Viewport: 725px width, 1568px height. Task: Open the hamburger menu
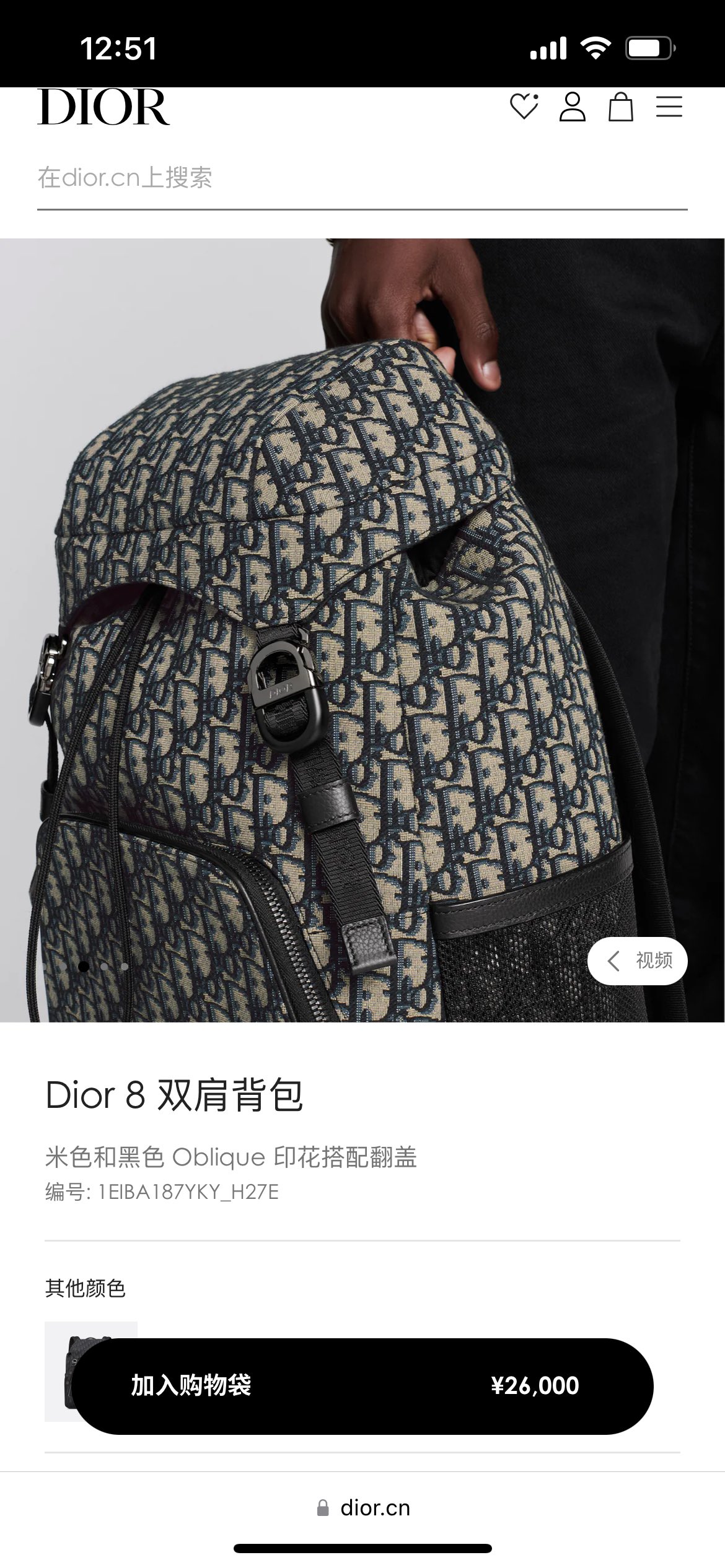(669, 107)
